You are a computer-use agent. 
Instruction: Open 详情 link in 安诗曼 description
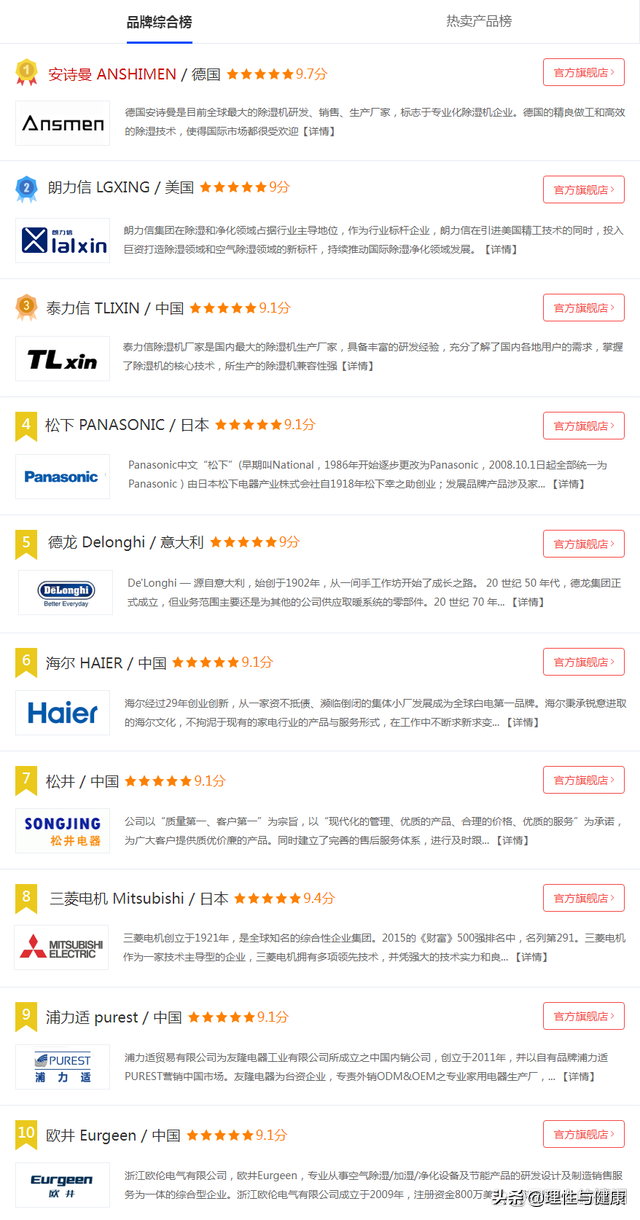point(320,131)
